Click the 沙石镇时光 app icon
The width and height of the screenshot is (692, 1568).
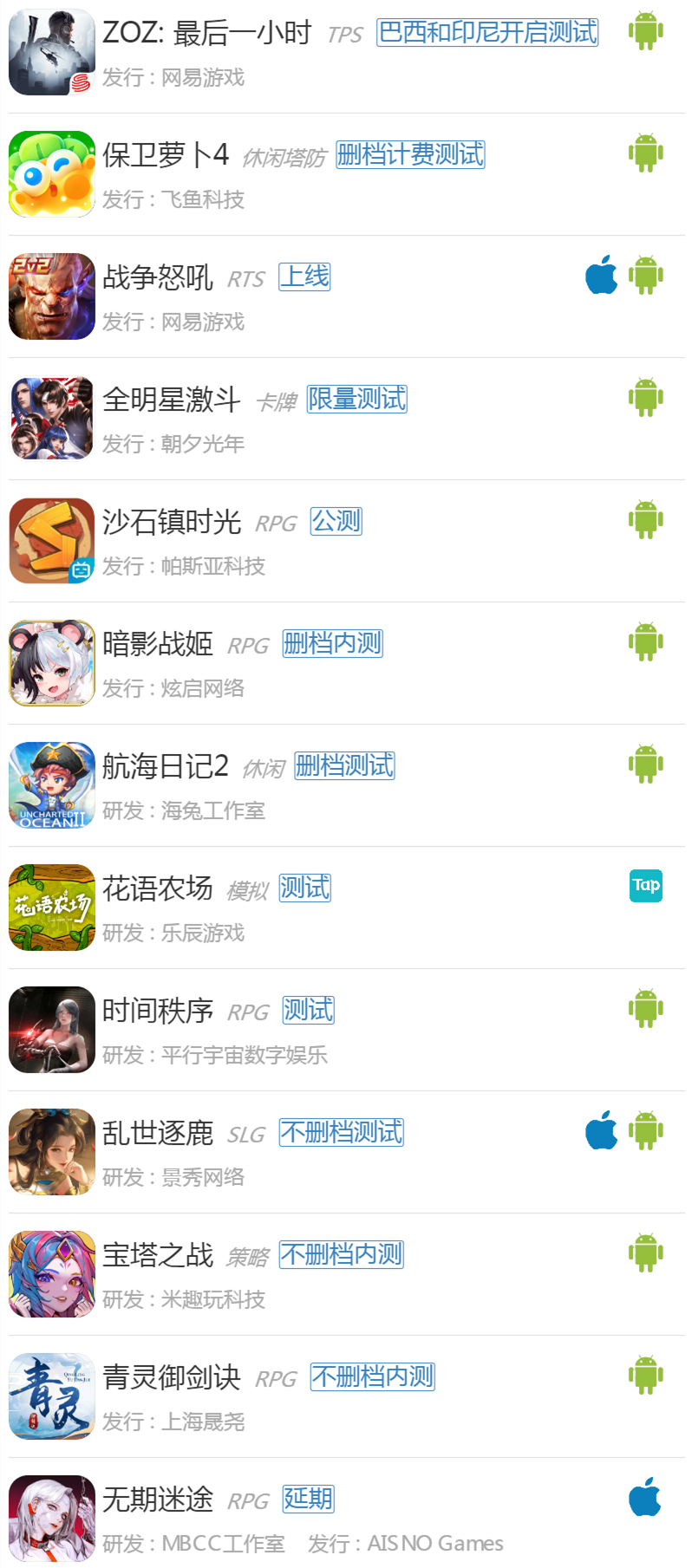point(51,540)
